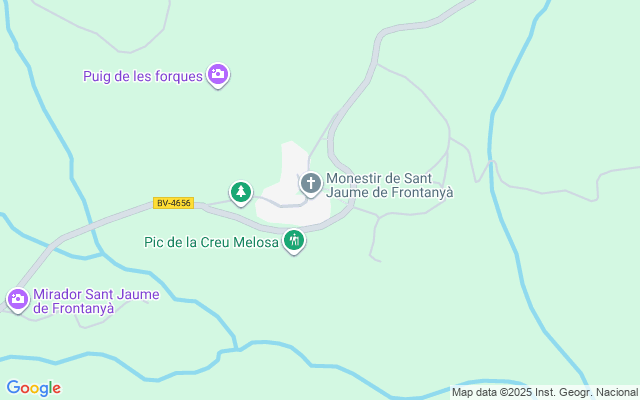Open the Puig de les forques marker
Image resolution: width=640 pixels, height=400 pixels.
(x=218, y=74)
